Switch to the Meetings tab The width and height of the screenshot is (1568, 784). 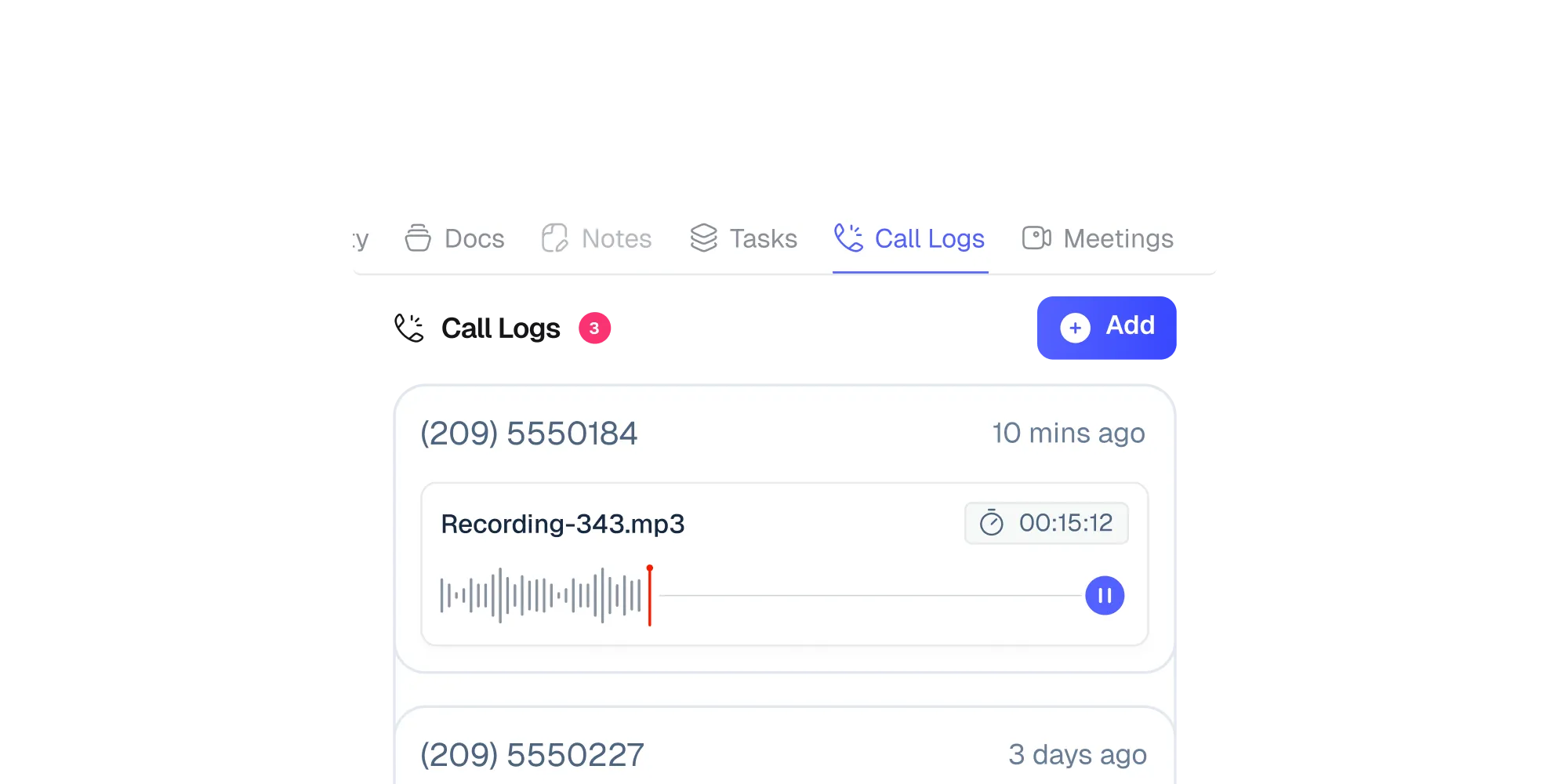coord(1098,238)
